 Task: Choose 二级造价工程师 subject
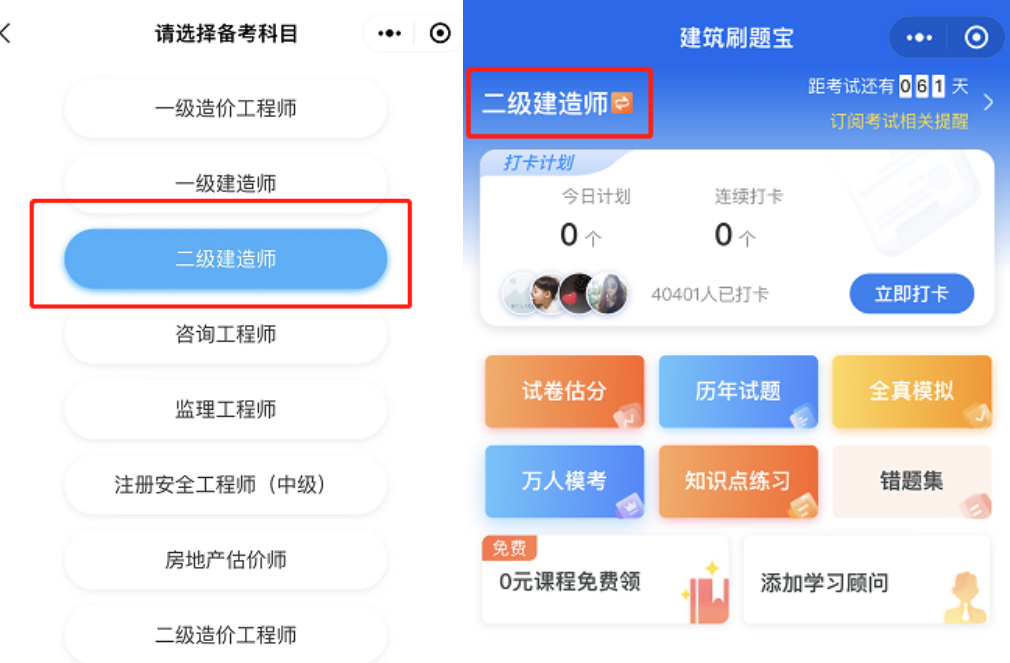[225, 635]
